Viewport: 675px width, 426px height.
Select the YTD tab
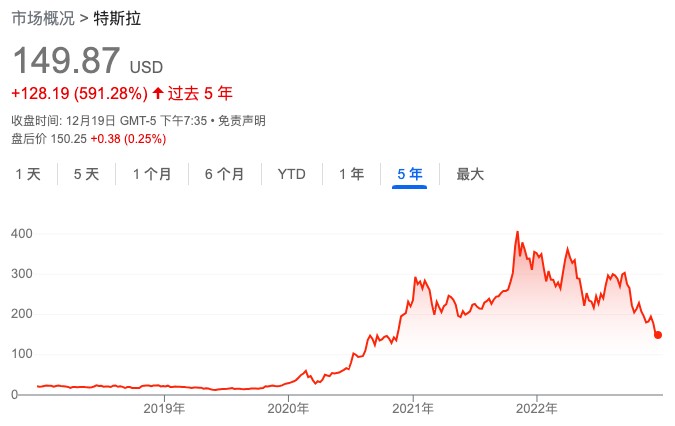pyautogui.click(x=291, y=174)
